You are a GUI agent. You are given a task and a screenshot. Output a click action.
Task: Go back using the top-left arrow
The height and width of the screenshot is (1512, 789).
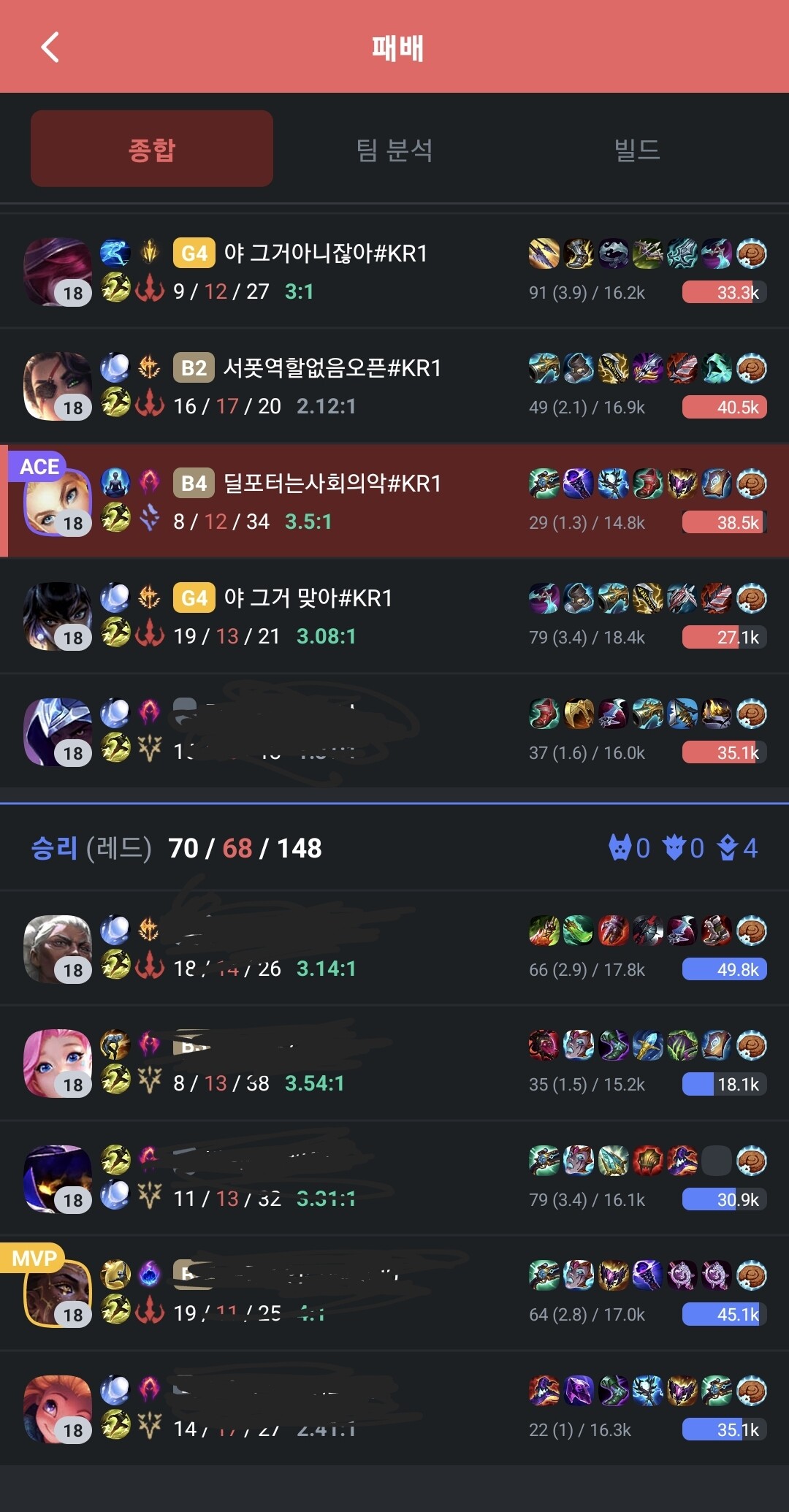tap(50, 47)
